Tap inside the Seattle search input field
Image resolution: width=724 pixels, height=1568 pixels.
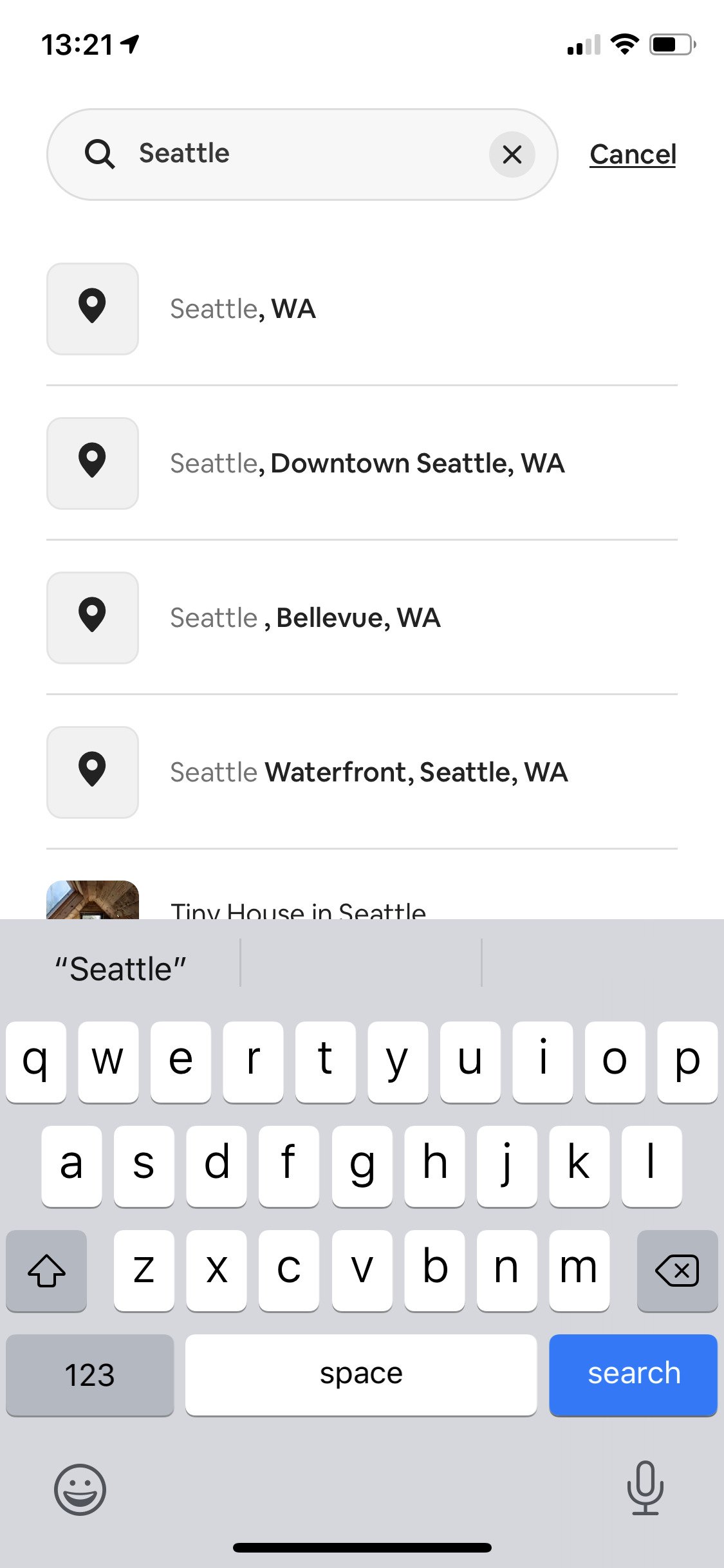pyautogui.click(x=290, y=154)
